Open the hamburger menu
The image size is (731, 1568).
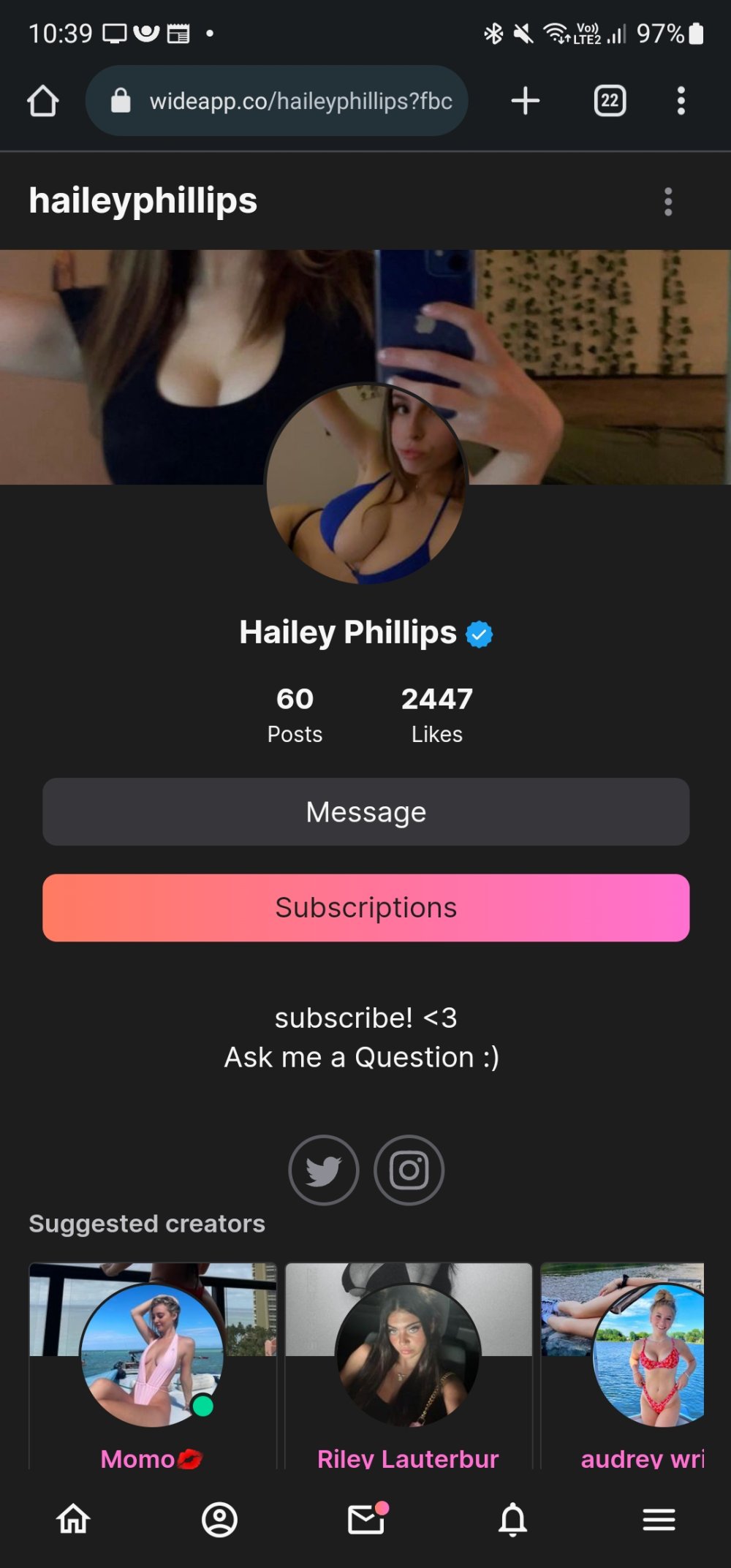coord(659,1520)
